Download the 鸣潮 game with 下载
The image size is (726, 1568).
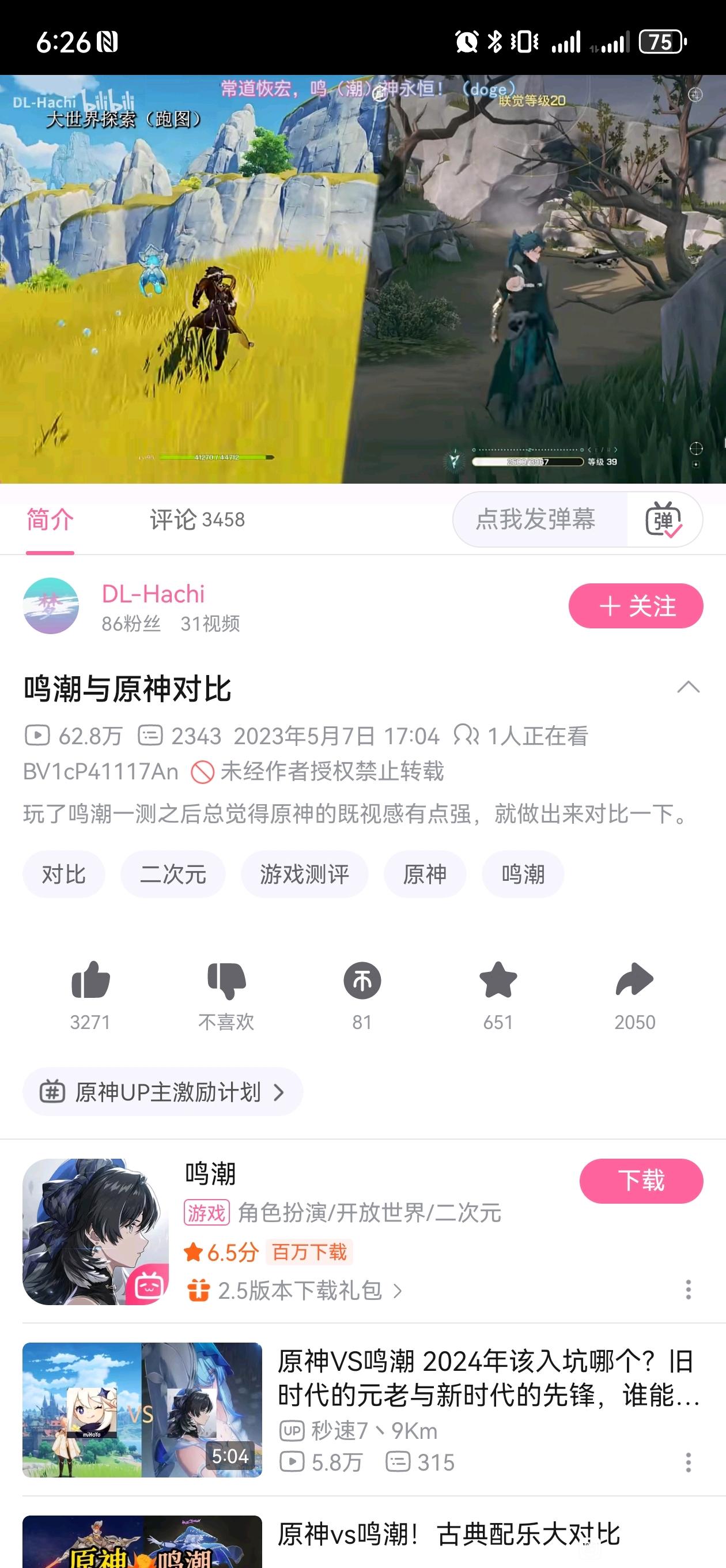click(641, 1181)
